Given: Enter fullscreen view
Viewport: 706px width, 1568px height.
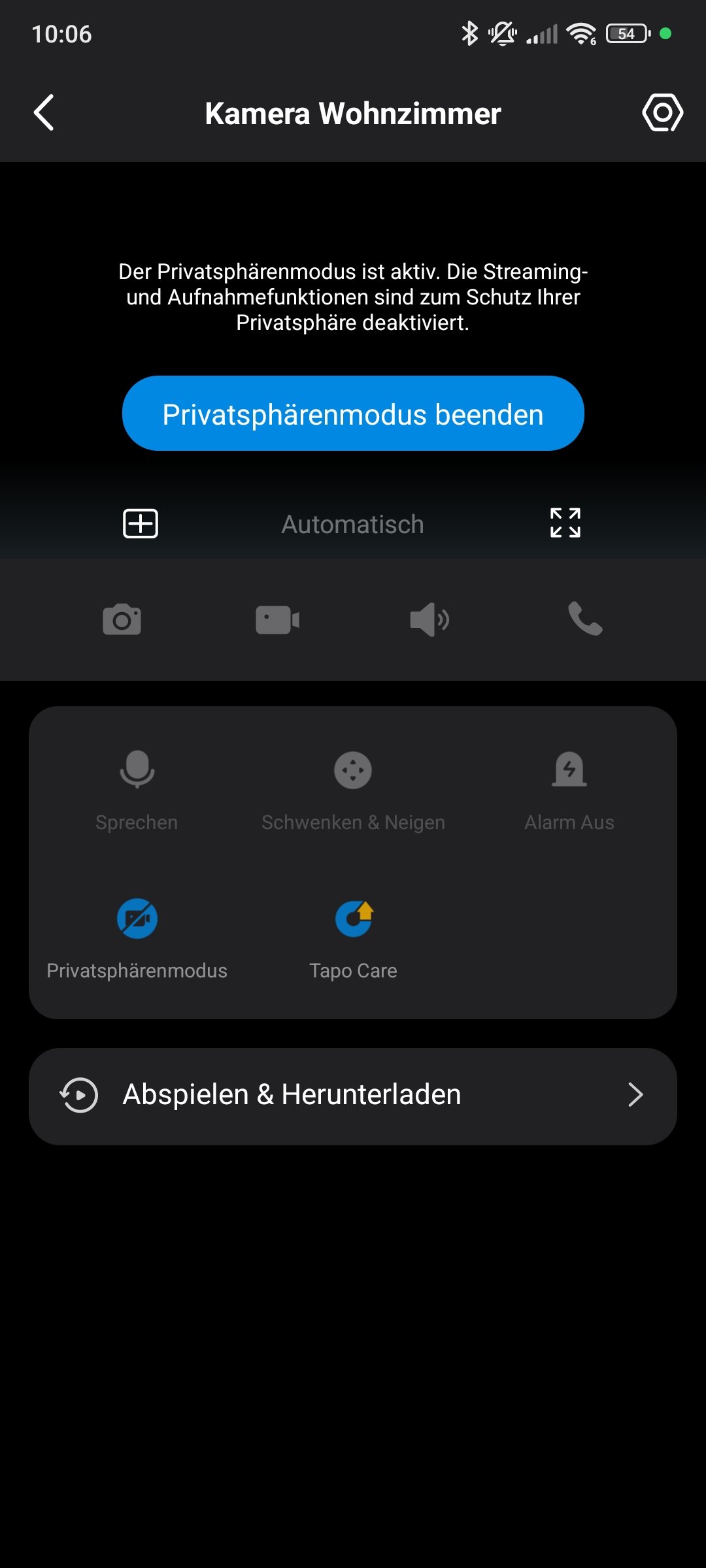Looking at the screenshot, I should coord(565,523).
